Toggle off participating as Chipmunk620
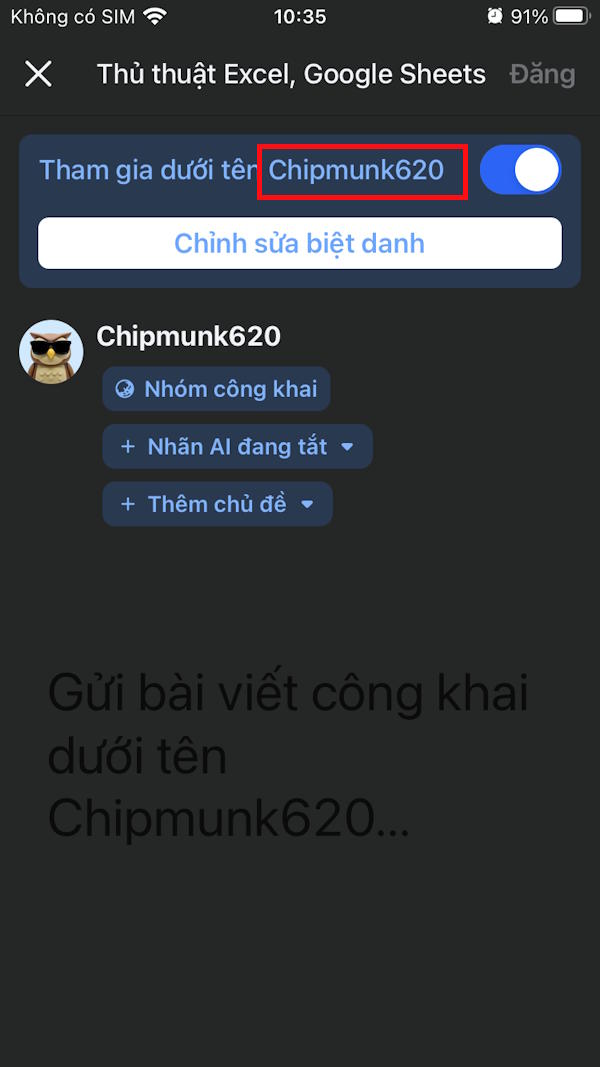The height and width of the screenshot is (1067, 600). coord(520,170)
